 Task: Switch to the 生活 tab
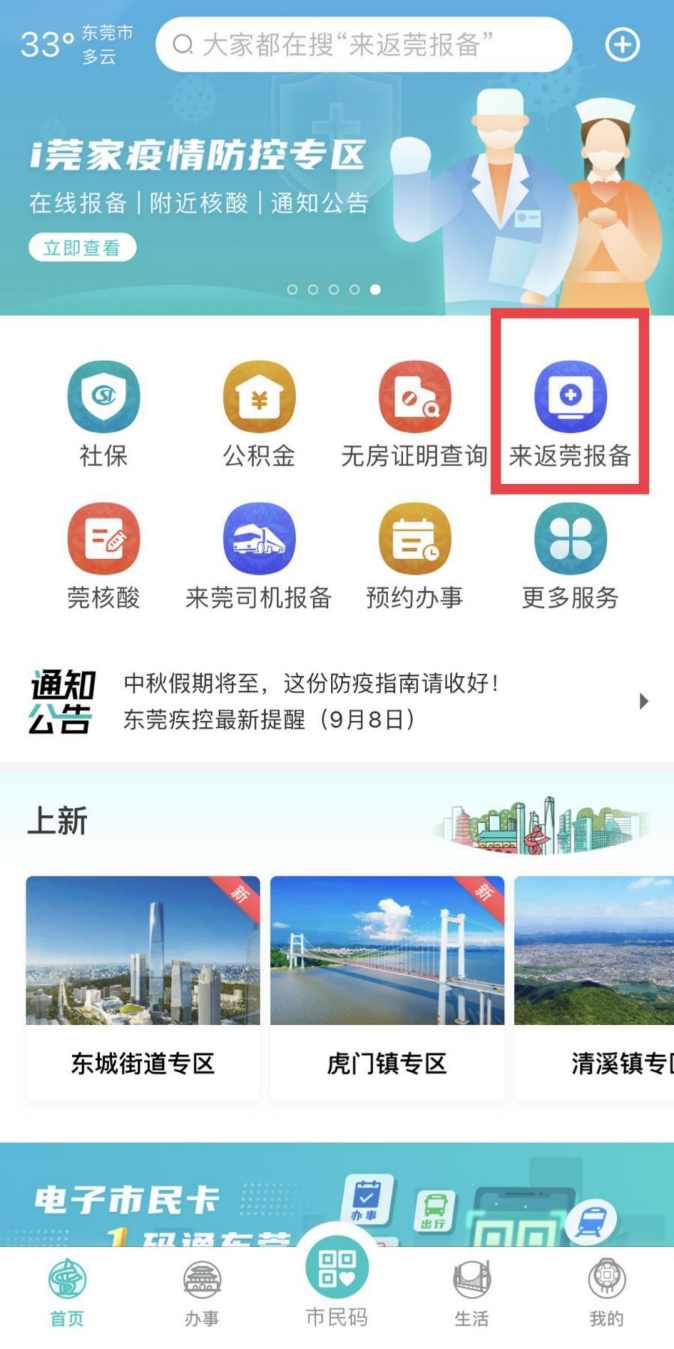click(x=472, y=1292)
